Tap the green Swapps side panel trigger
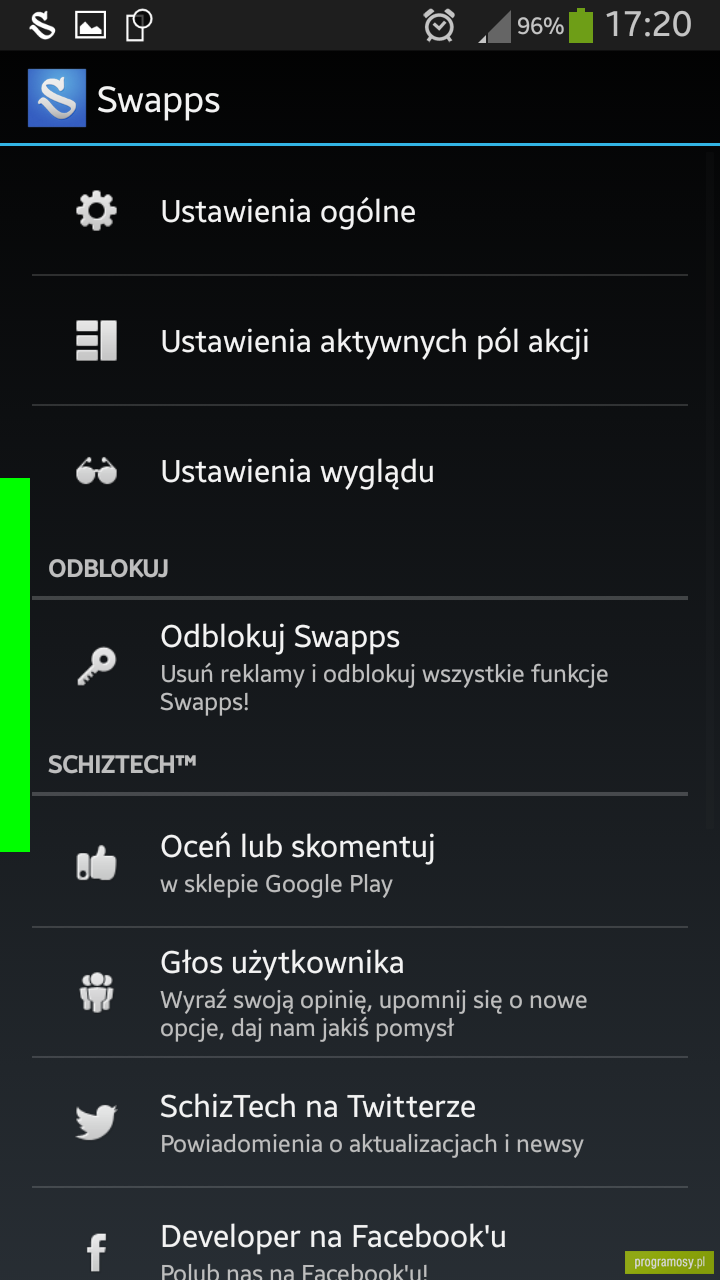720x1280 pixels. pyautogui.click(x=15, y=665)
